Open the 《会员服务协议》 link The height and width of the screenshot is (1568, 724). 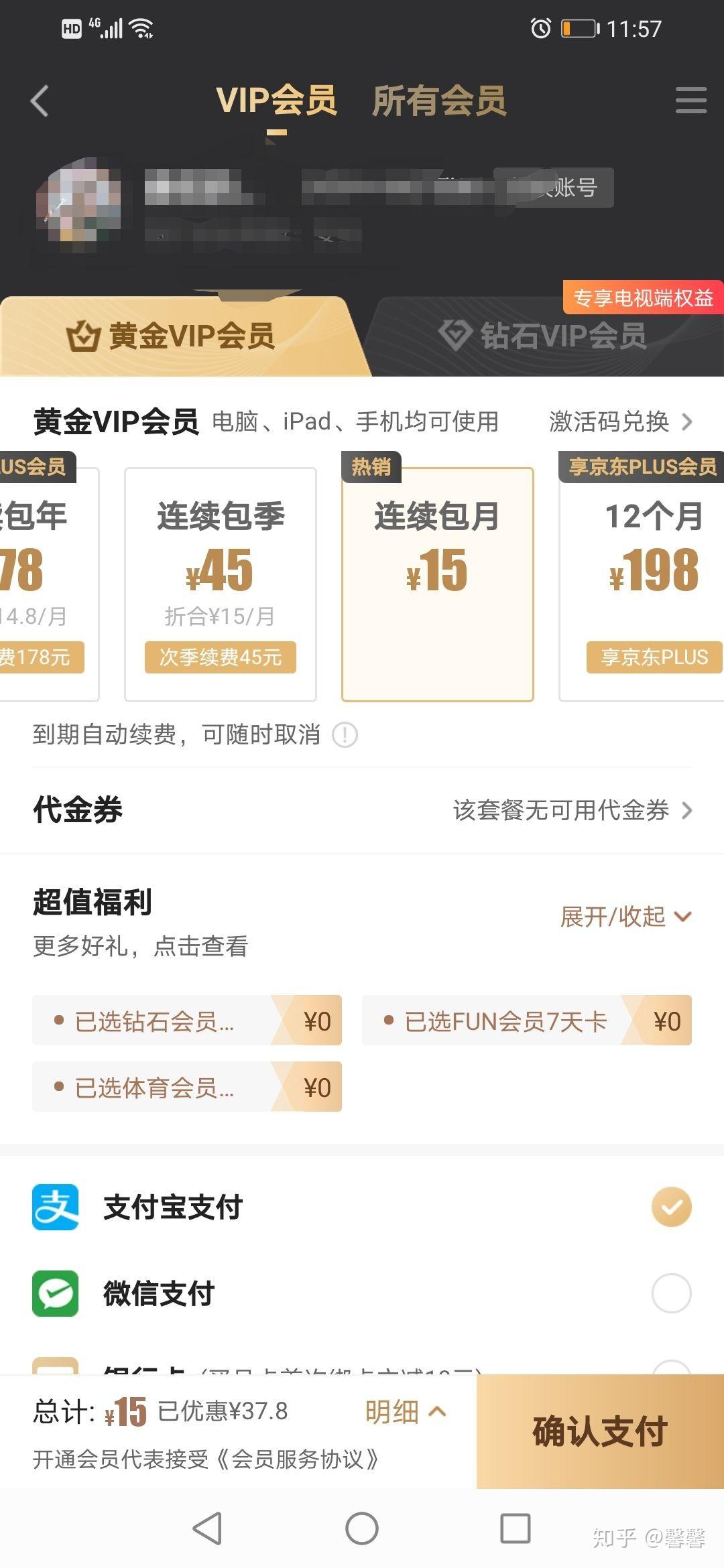pyautogui.click(x=298, y=1459)
